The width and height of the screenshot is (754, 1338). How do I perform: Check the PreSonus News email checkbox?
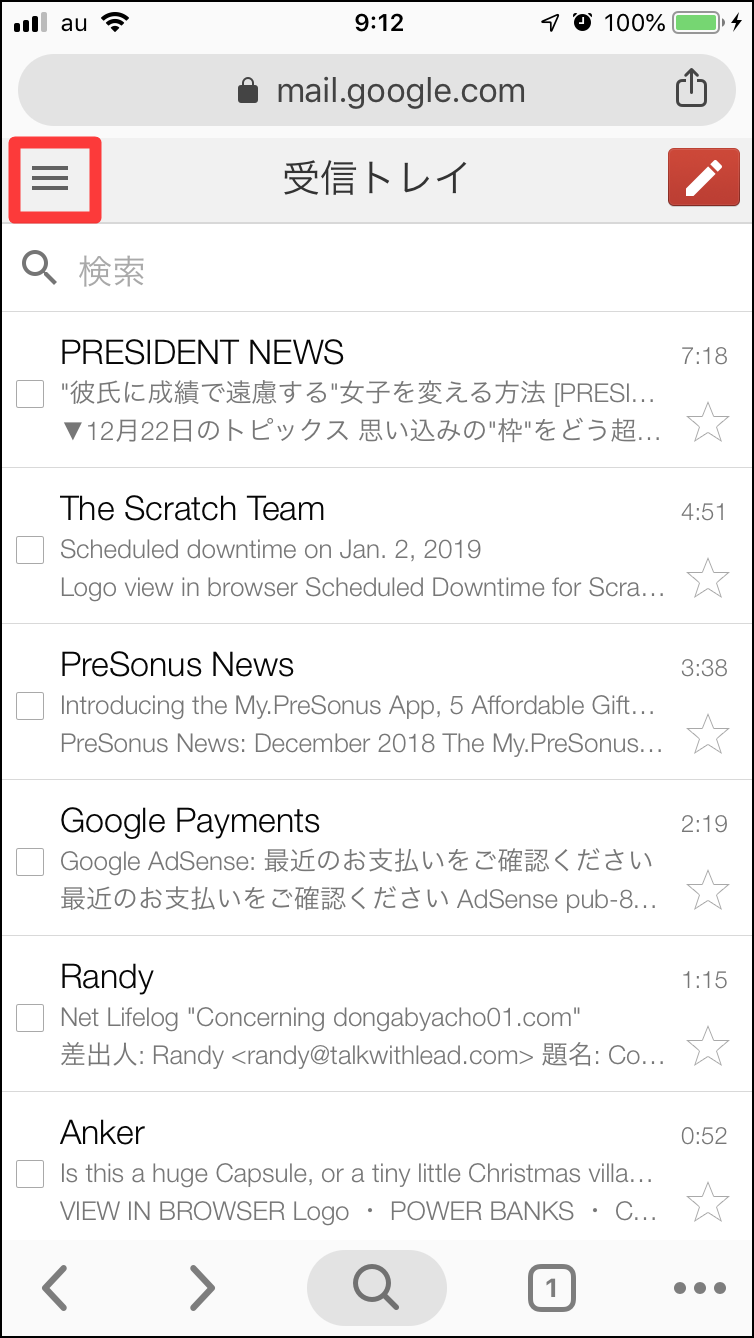pos(30,706)
